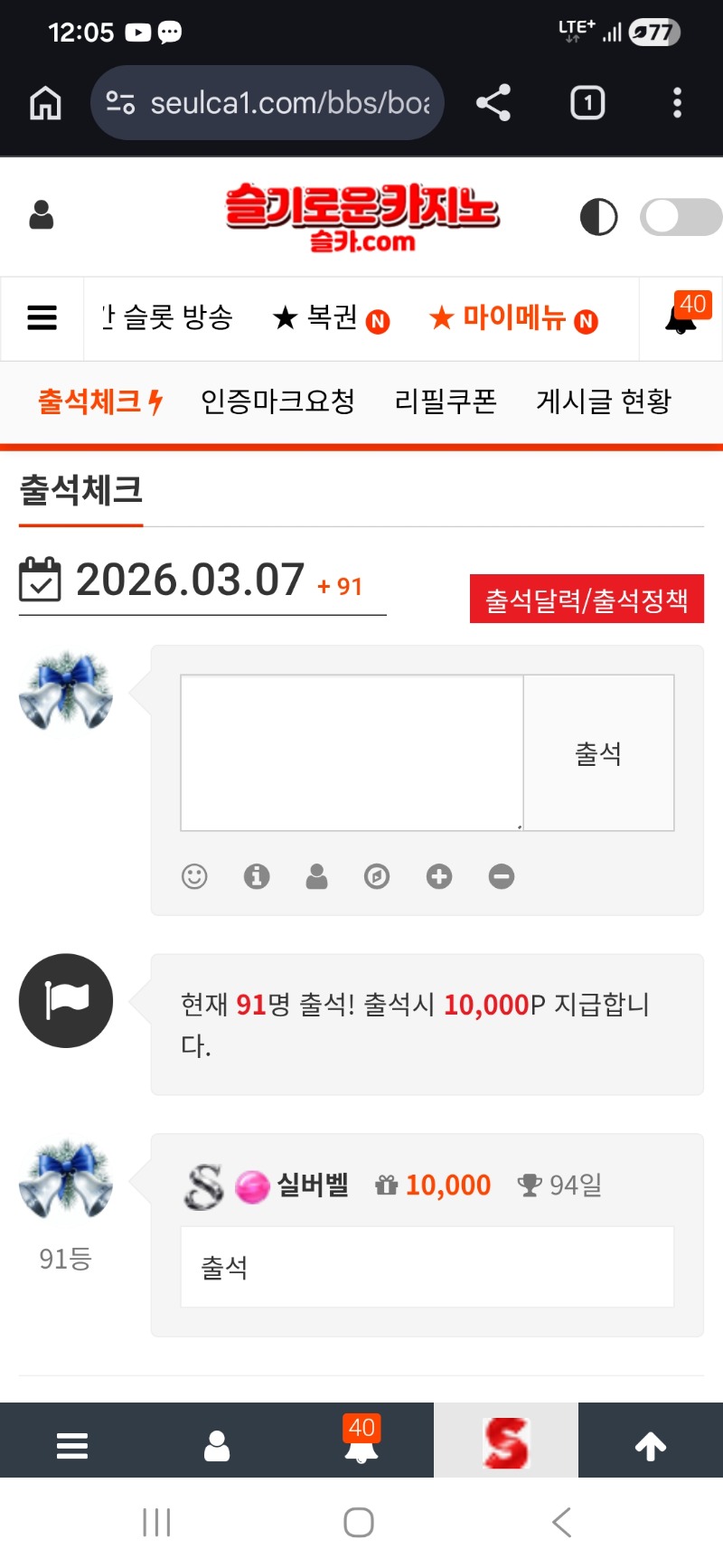Jump to top with the up arrow
The width and height of the screenshot is (723, 1568).
[x=651, y=1446]
